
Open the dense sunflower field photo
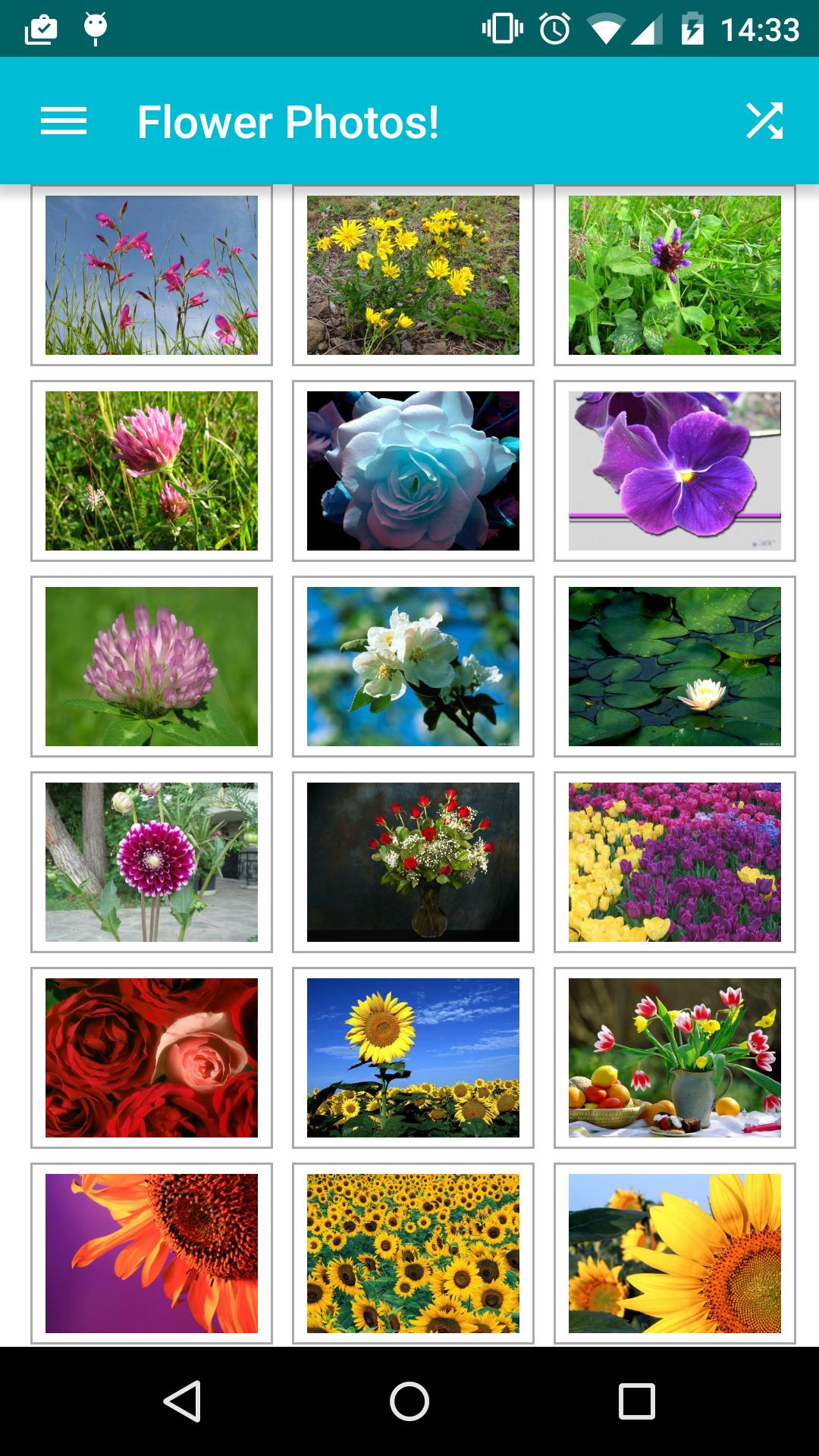click(x=413, y=1254)
